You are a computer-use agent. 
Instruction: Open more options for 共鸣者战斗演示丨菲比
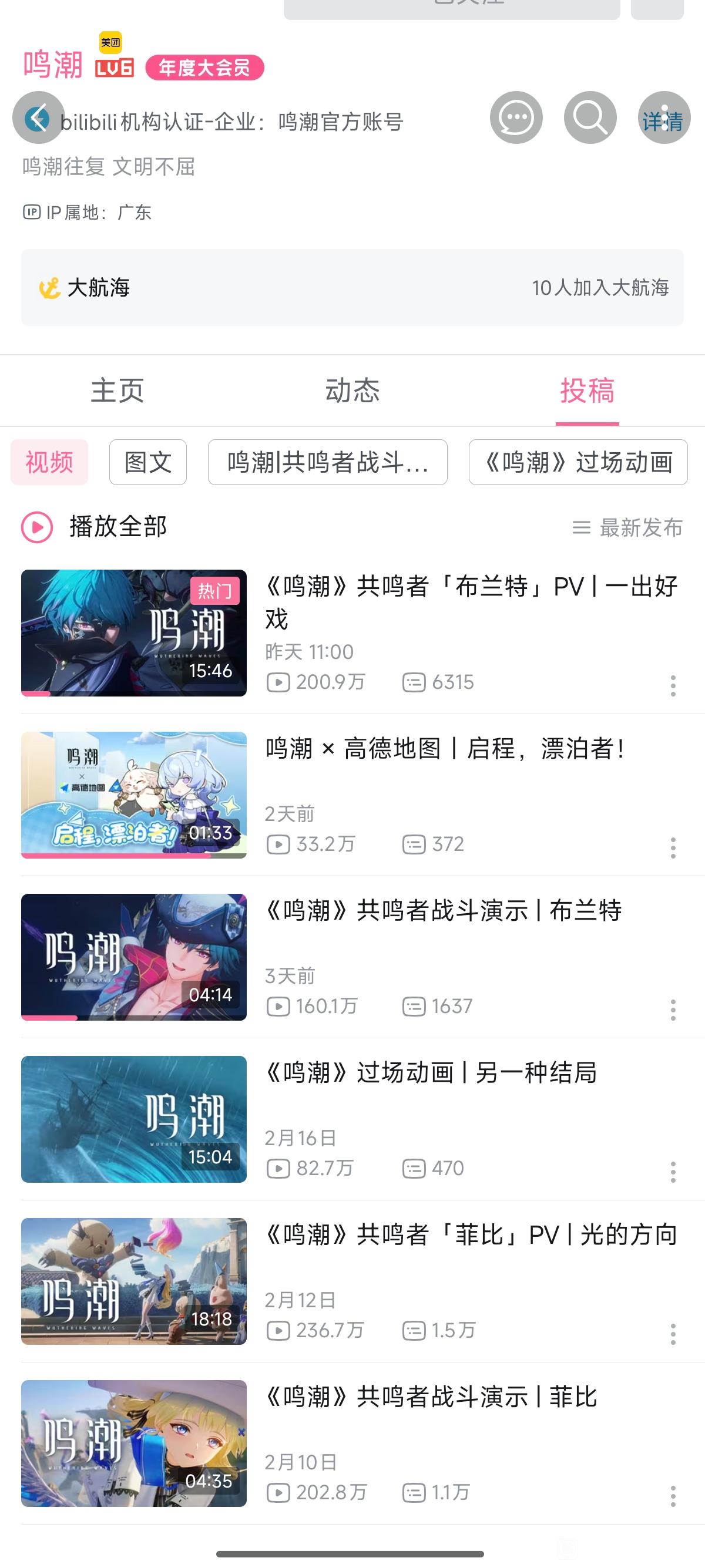point(673,1496)
